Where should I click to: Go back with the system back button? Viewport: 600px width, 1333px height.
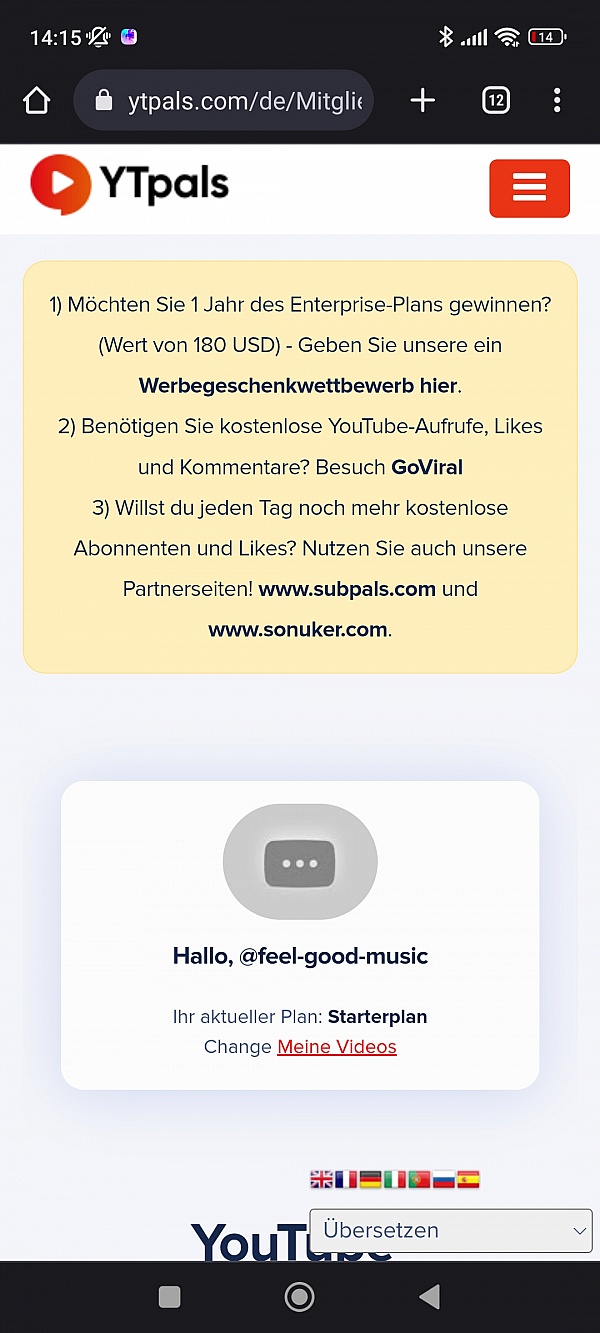point(429,1297)
